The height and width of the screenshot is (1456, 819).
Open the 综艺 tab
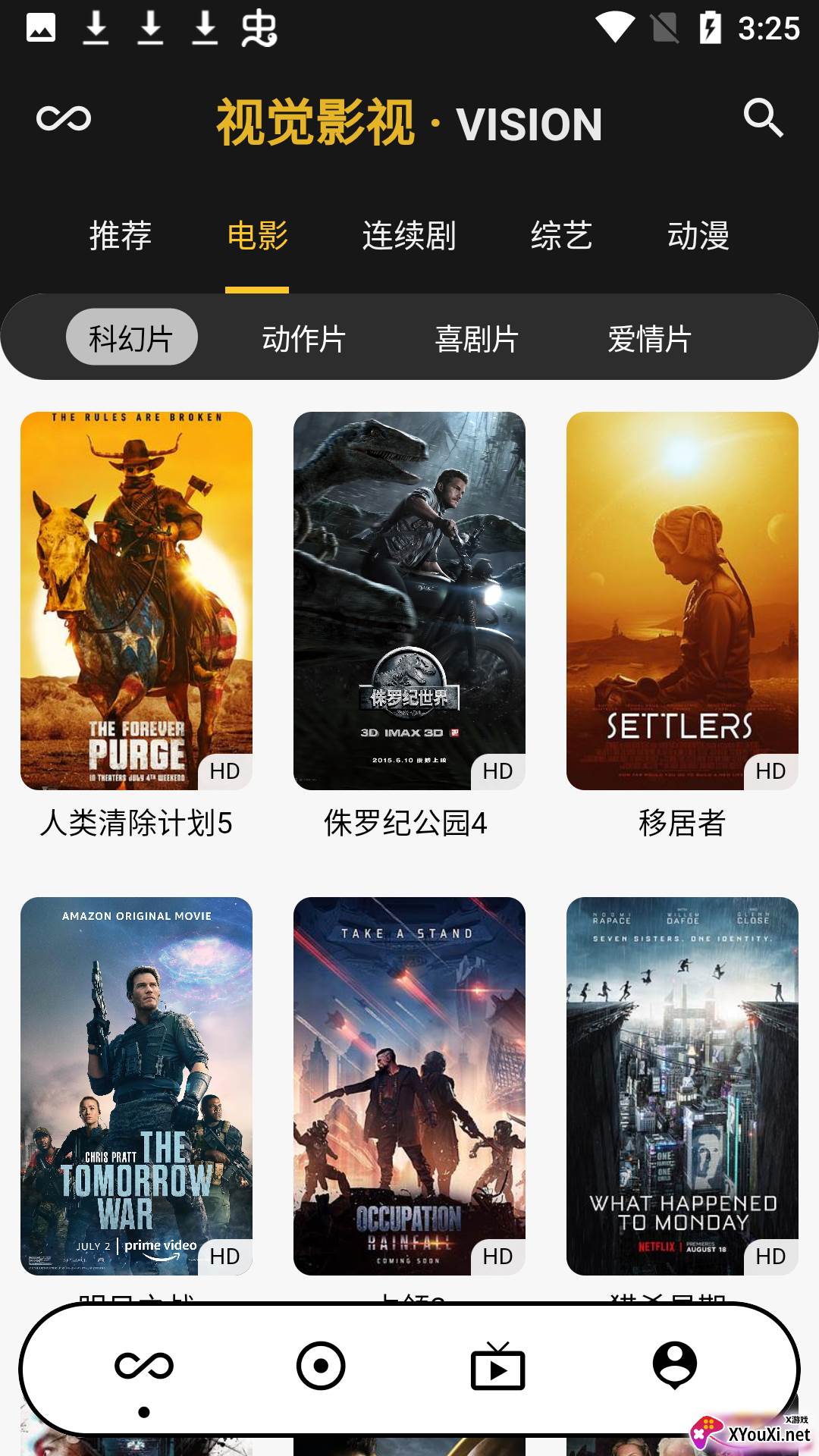click(x=561, y=236)
